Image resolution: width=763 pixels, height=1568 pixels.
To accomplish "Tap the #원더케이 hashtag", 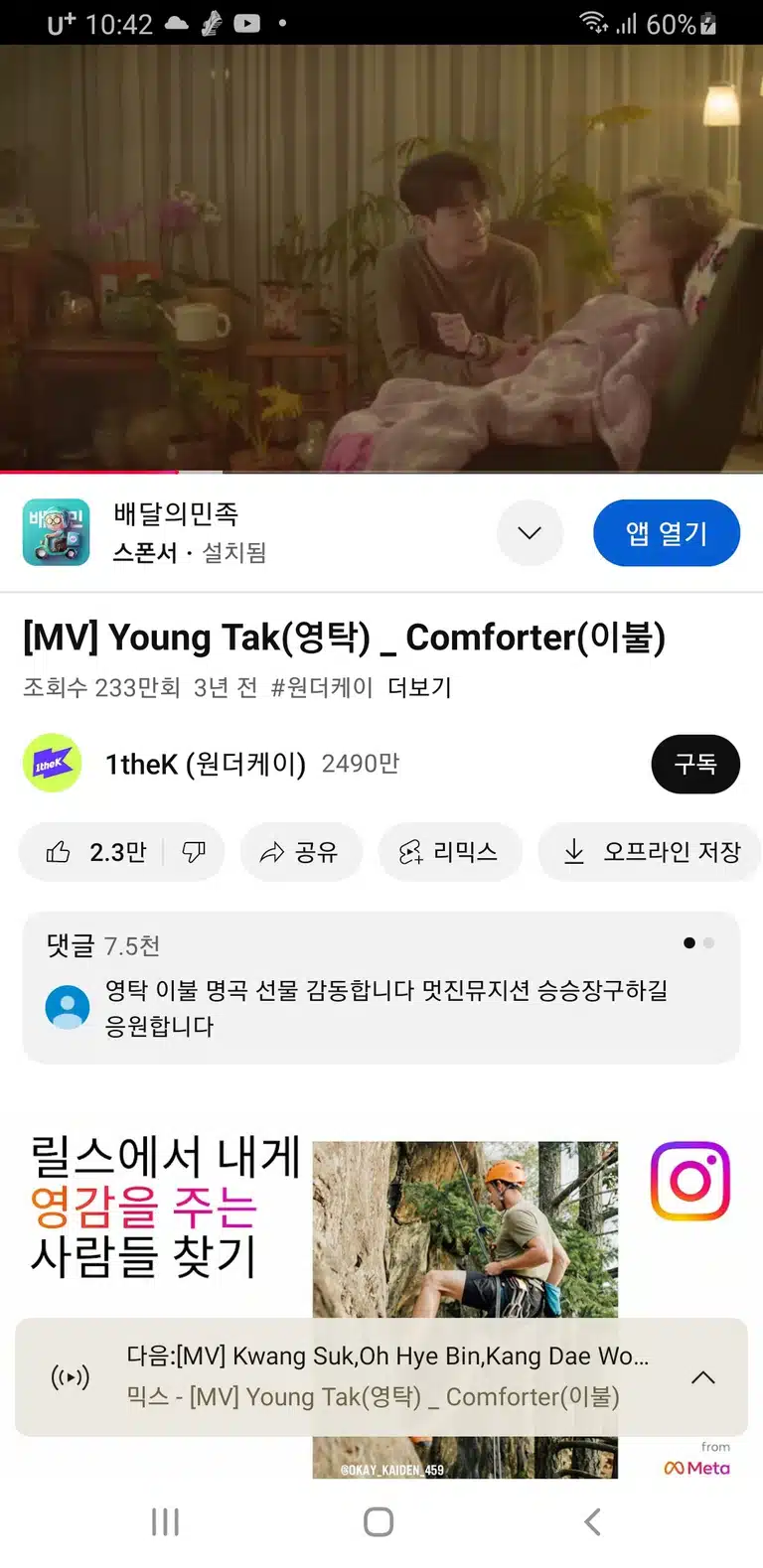I will [322, 687].
